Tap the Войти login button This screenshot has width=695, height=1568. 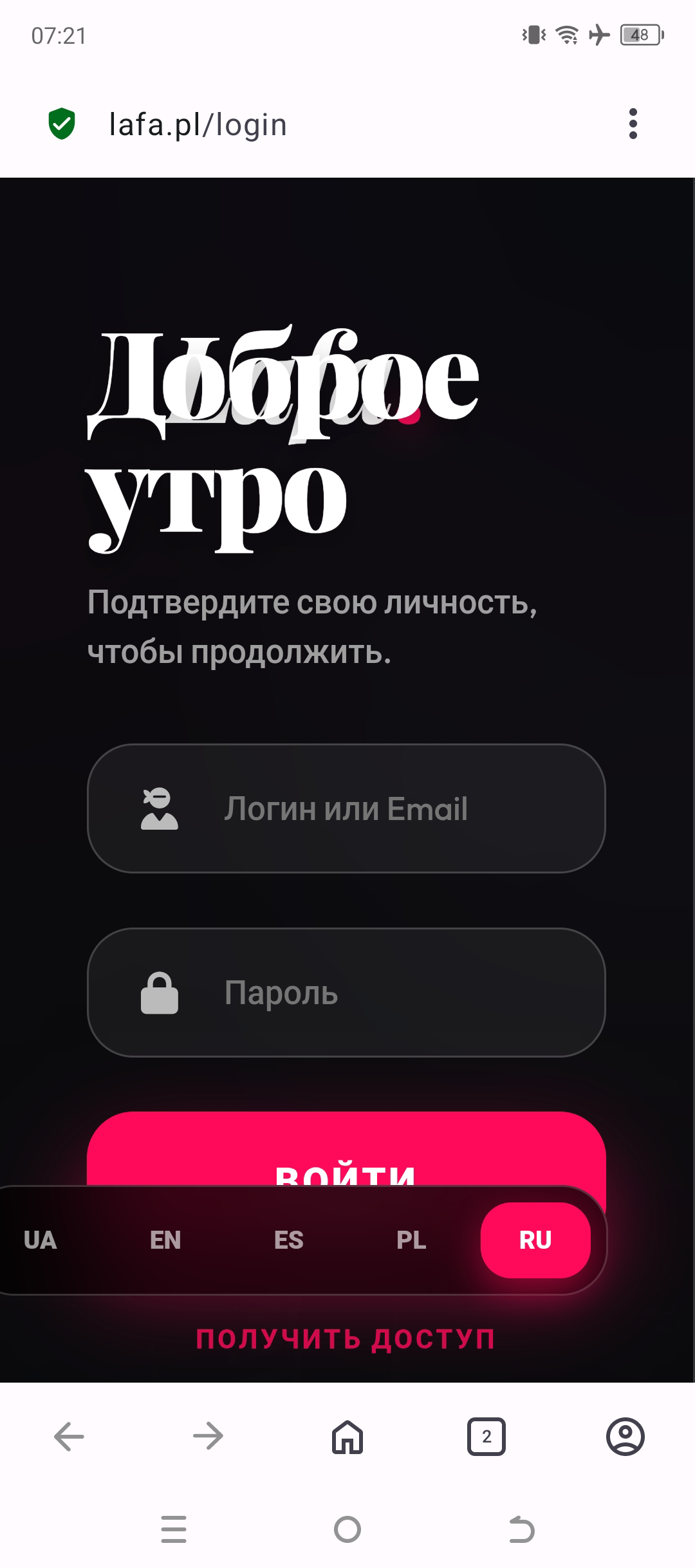346,1152
